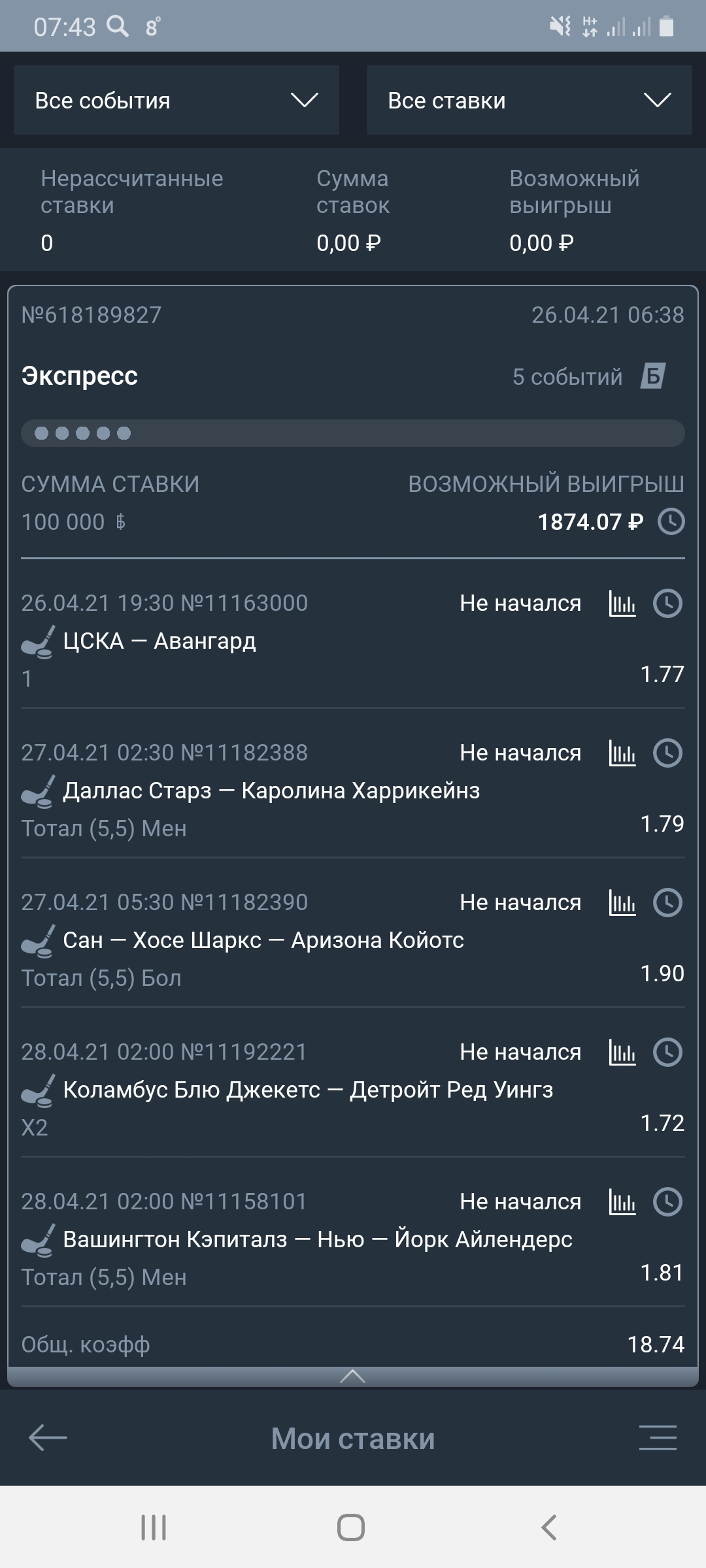This screenshot has height=1568, width=706.
Task: Tap the clock icon for Вашингтон Кэпиталз match
Action: pos(667,1201)
